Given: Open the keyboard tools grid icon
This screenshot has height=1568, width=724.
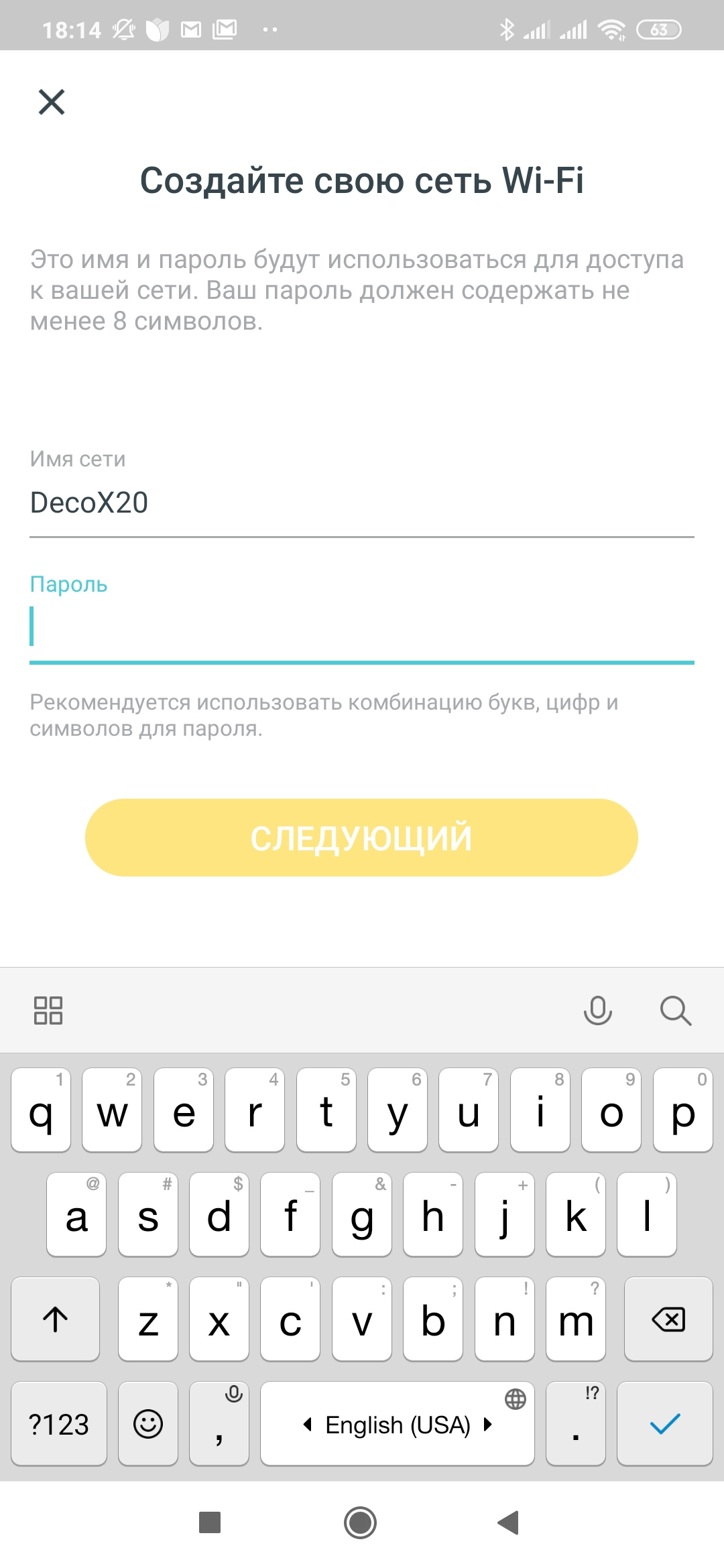Looking at the screenshot, I should 48,1010.
